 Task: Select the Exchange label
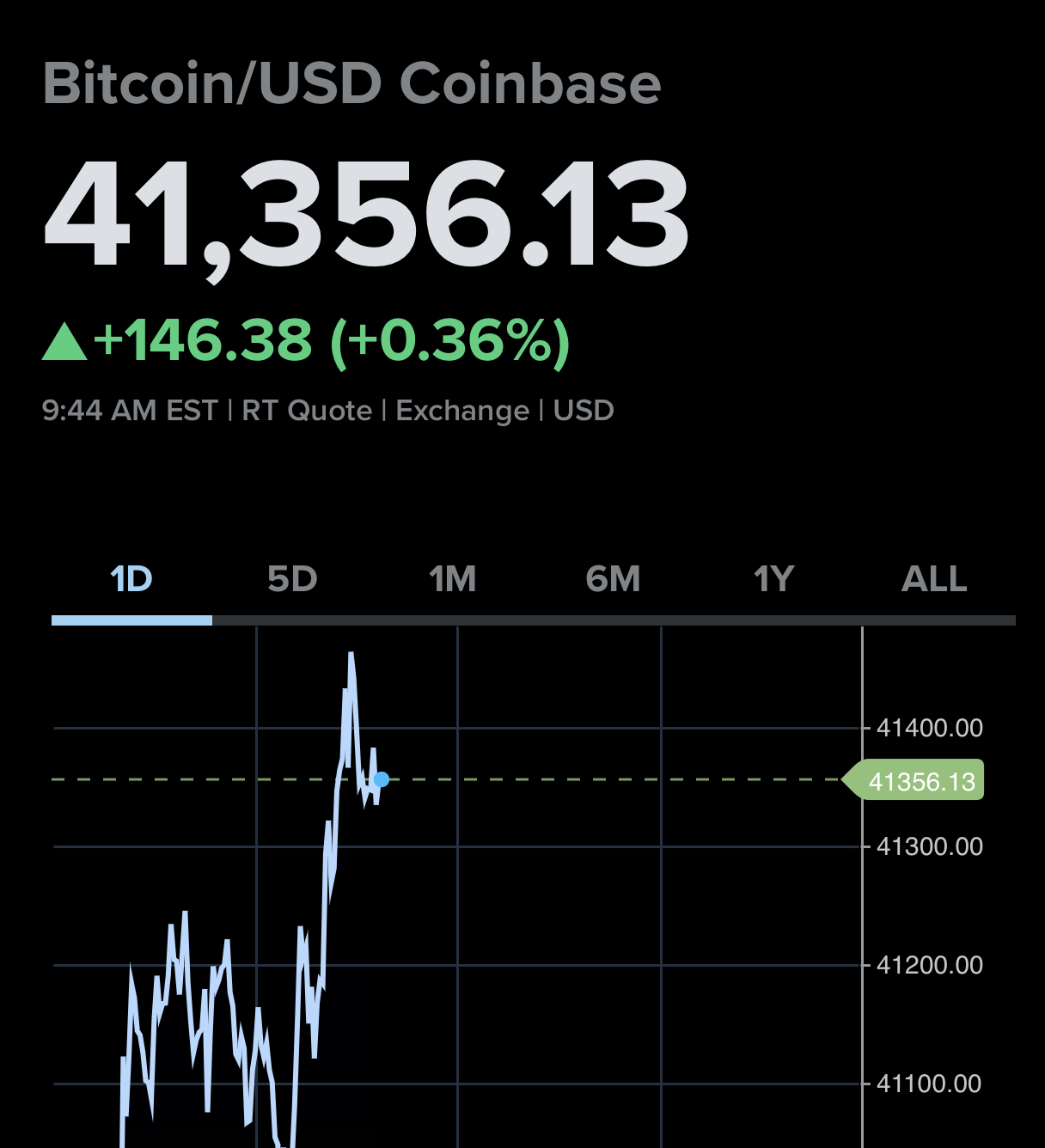tap(463, 410)
